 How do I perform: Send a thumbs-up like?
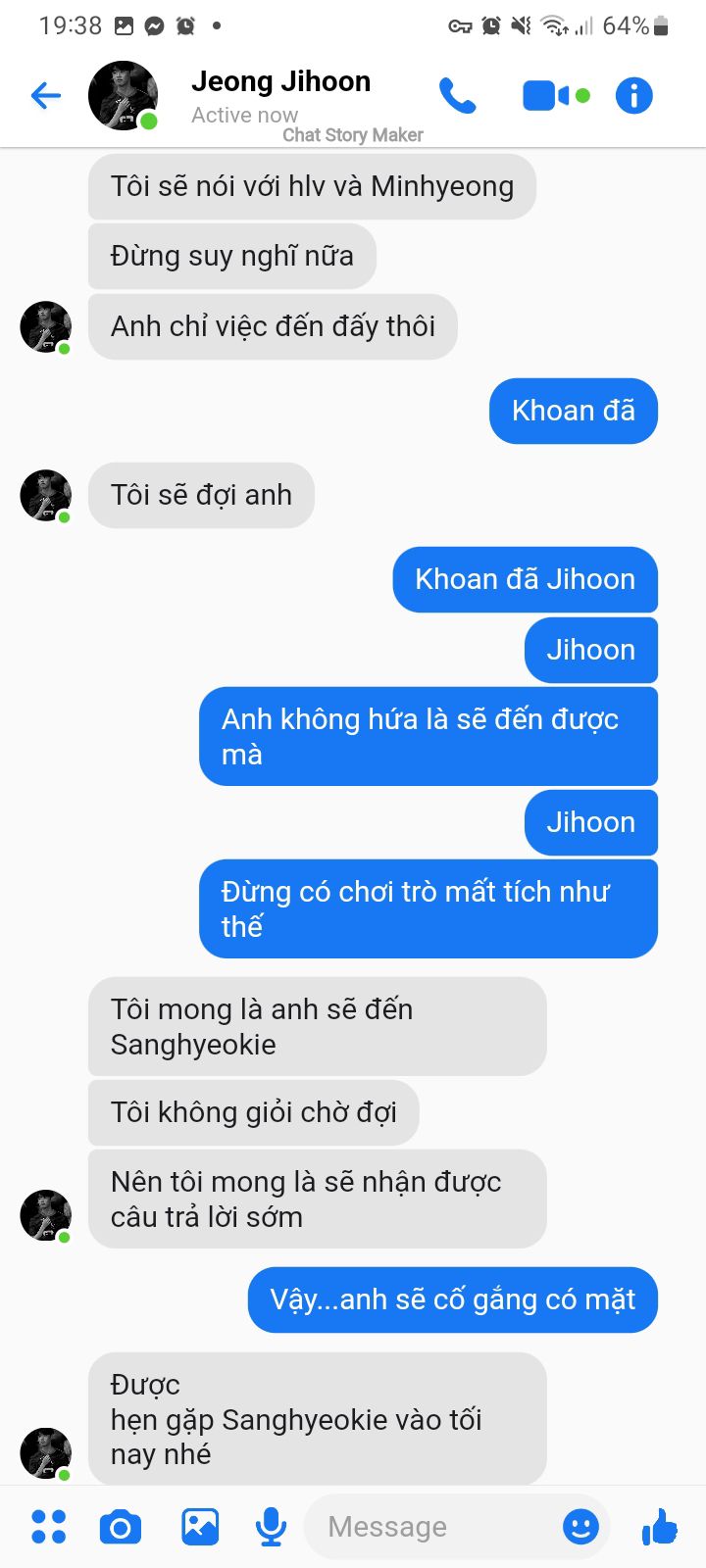click(x=660, y=1526)
